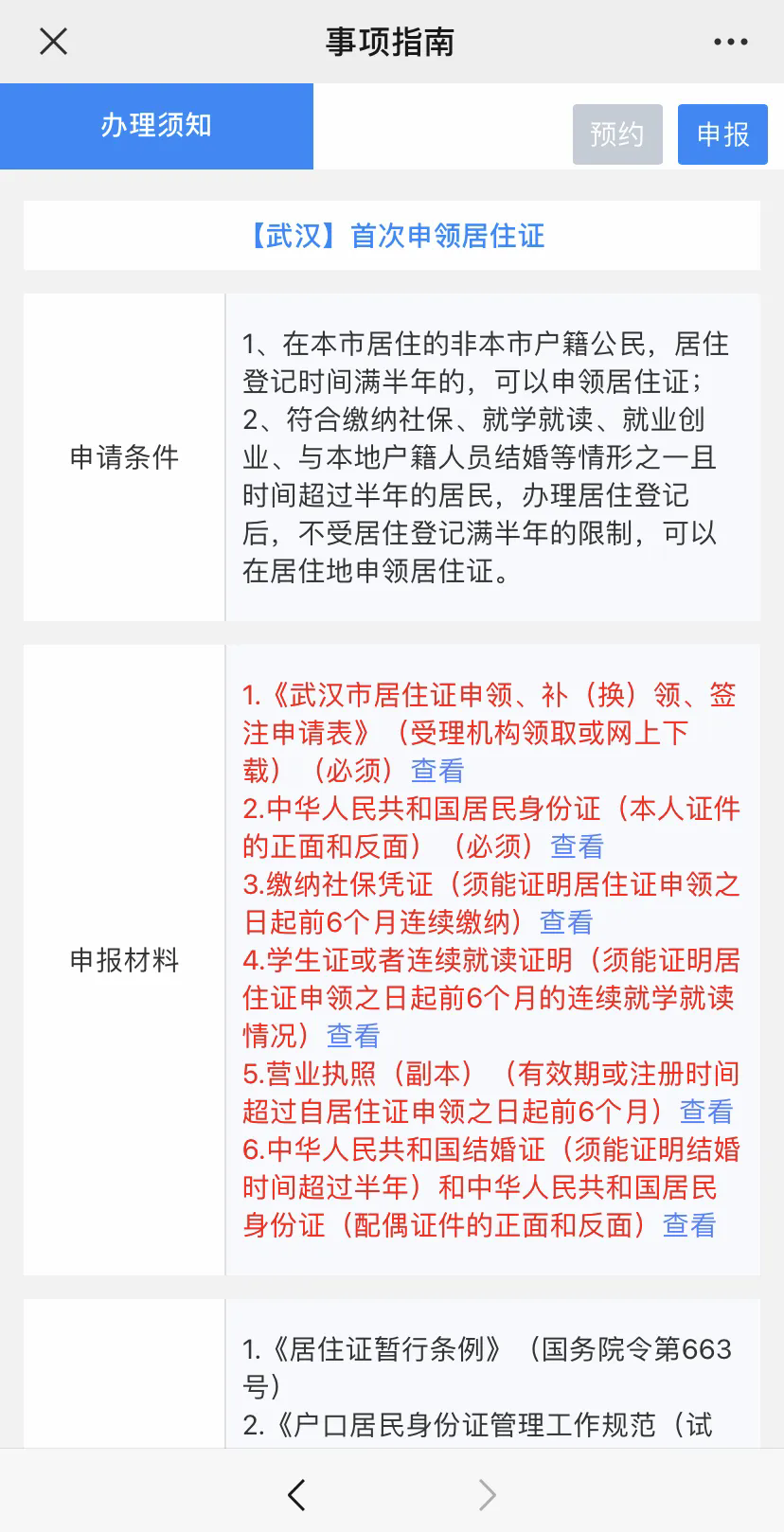Close the 事项指南 page
This screenshot has width=784, height=1532.
pos(53,42)
